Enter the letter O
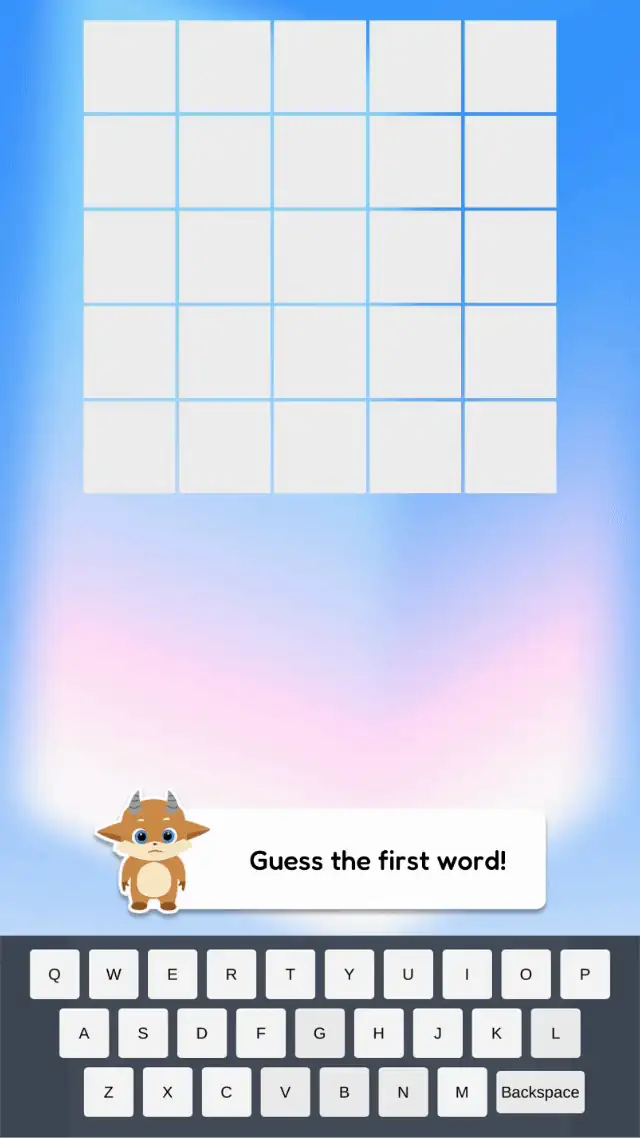The image size is (640, 1138). [x=526, y=974]
